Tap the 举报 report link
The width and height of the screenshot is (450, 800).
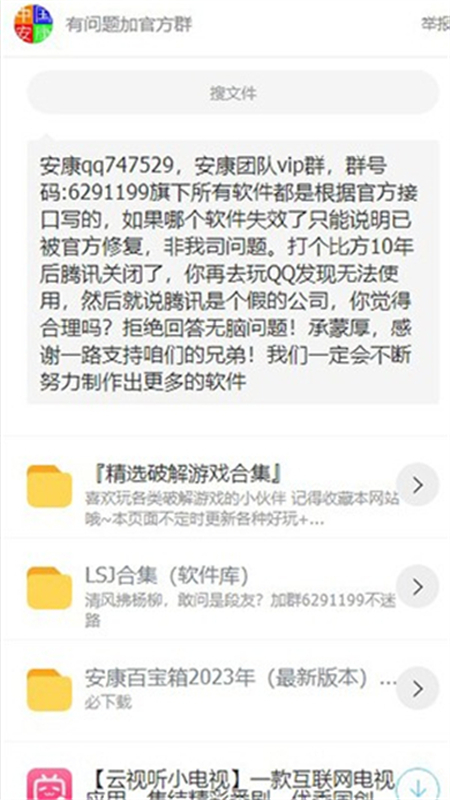436,24
